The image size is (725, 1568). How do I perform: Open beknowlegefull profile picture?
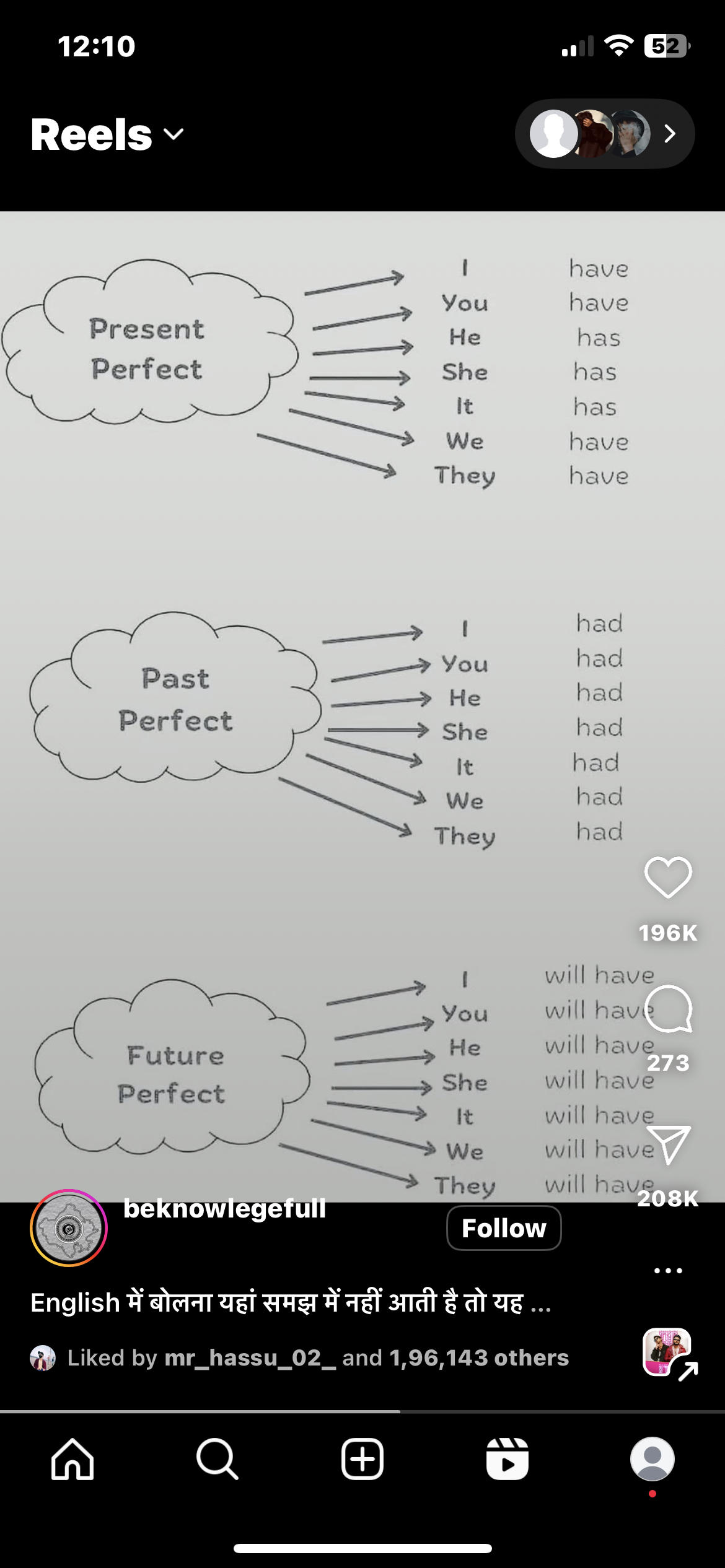pyautogui.click(x=69, y=1227)
